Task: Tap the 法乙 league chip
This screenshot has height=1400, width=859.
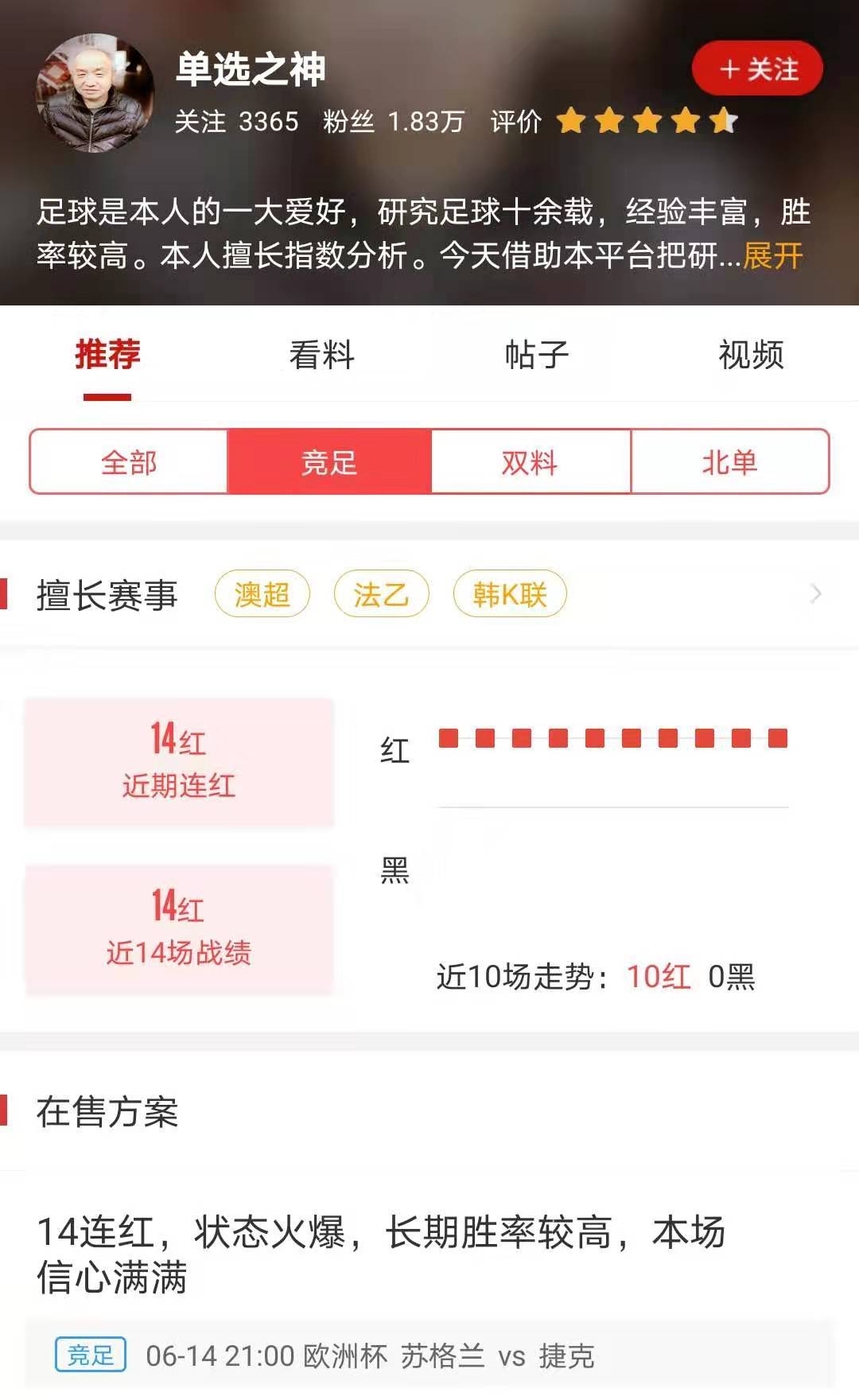Action: (x=381, y=594)
